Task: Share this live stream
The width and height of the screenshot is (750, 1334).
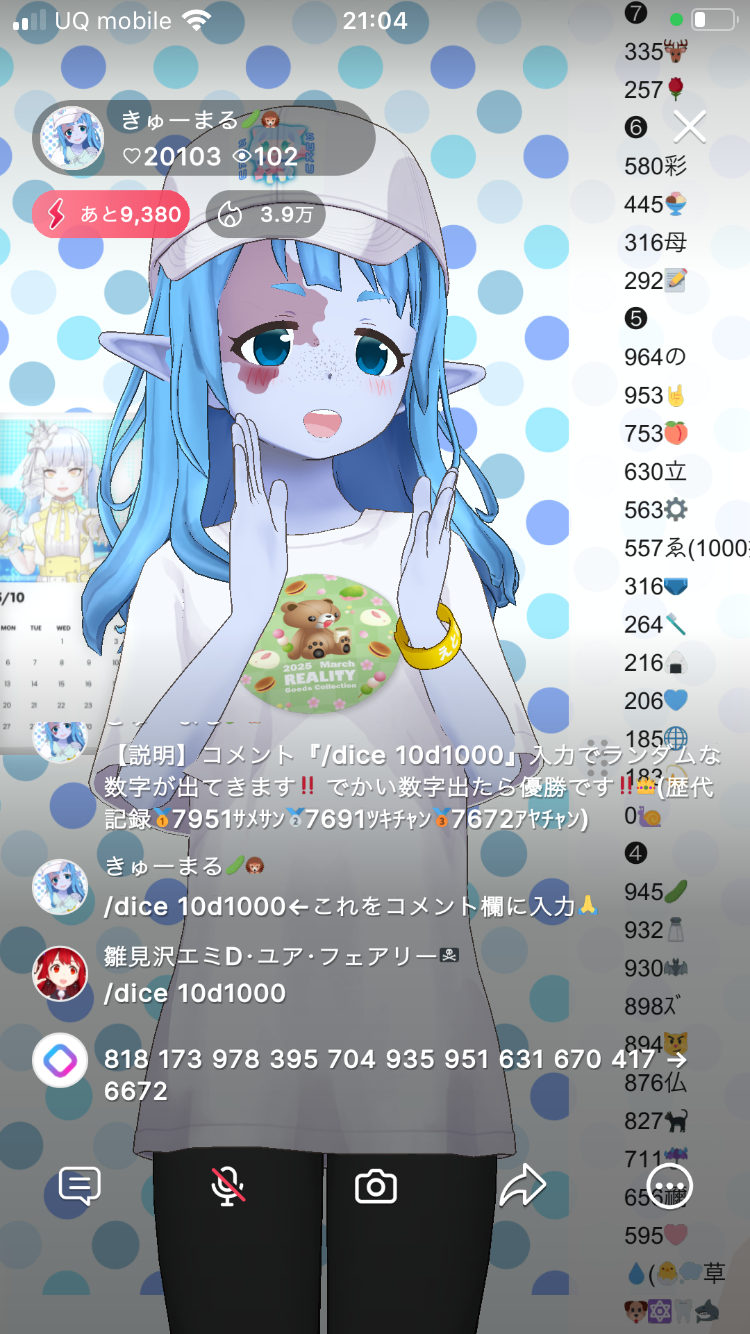Action: tap(522, 1187)
